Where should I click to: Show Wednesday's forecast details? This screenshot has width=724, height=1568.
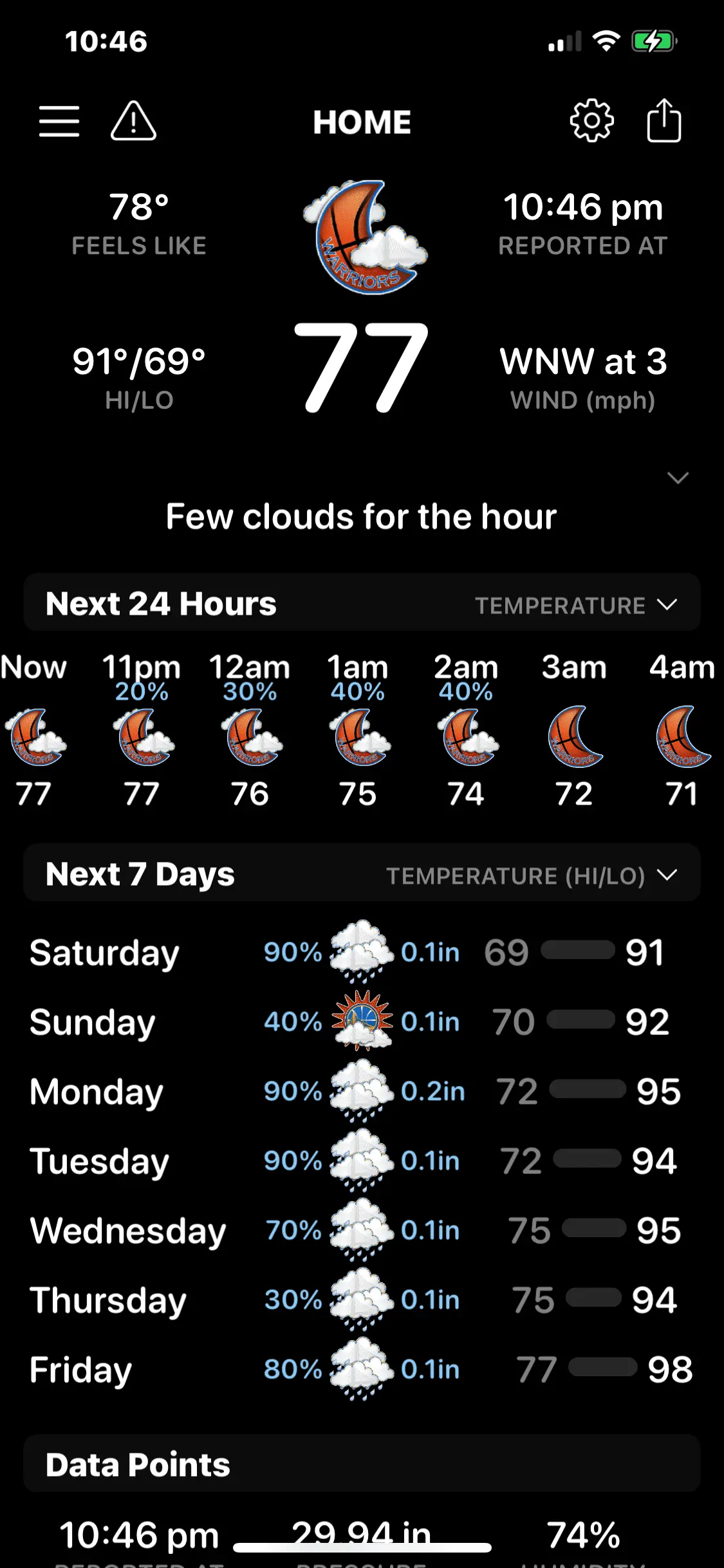[362, 1230]
